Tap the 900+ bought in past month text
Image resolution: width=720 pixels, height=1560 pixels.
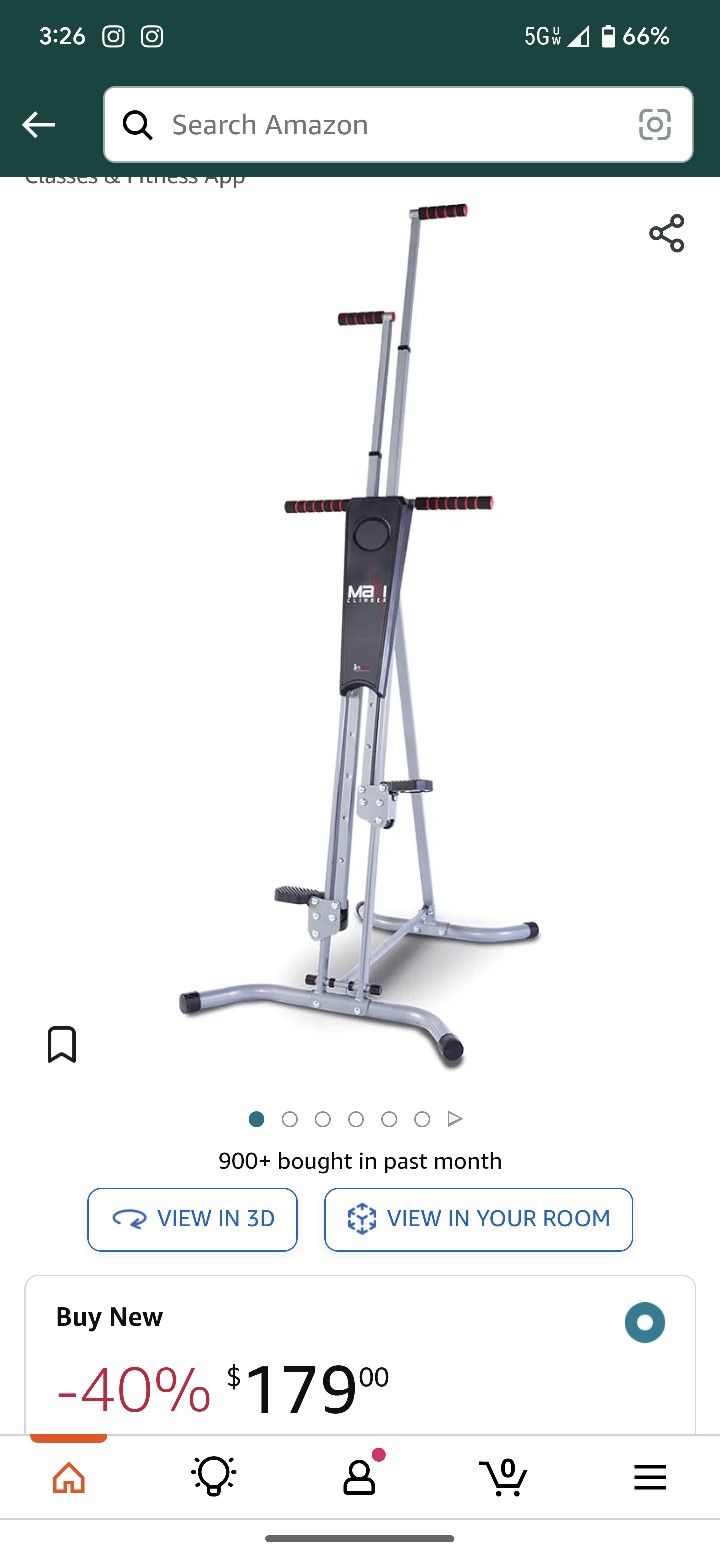[360, 1161]
